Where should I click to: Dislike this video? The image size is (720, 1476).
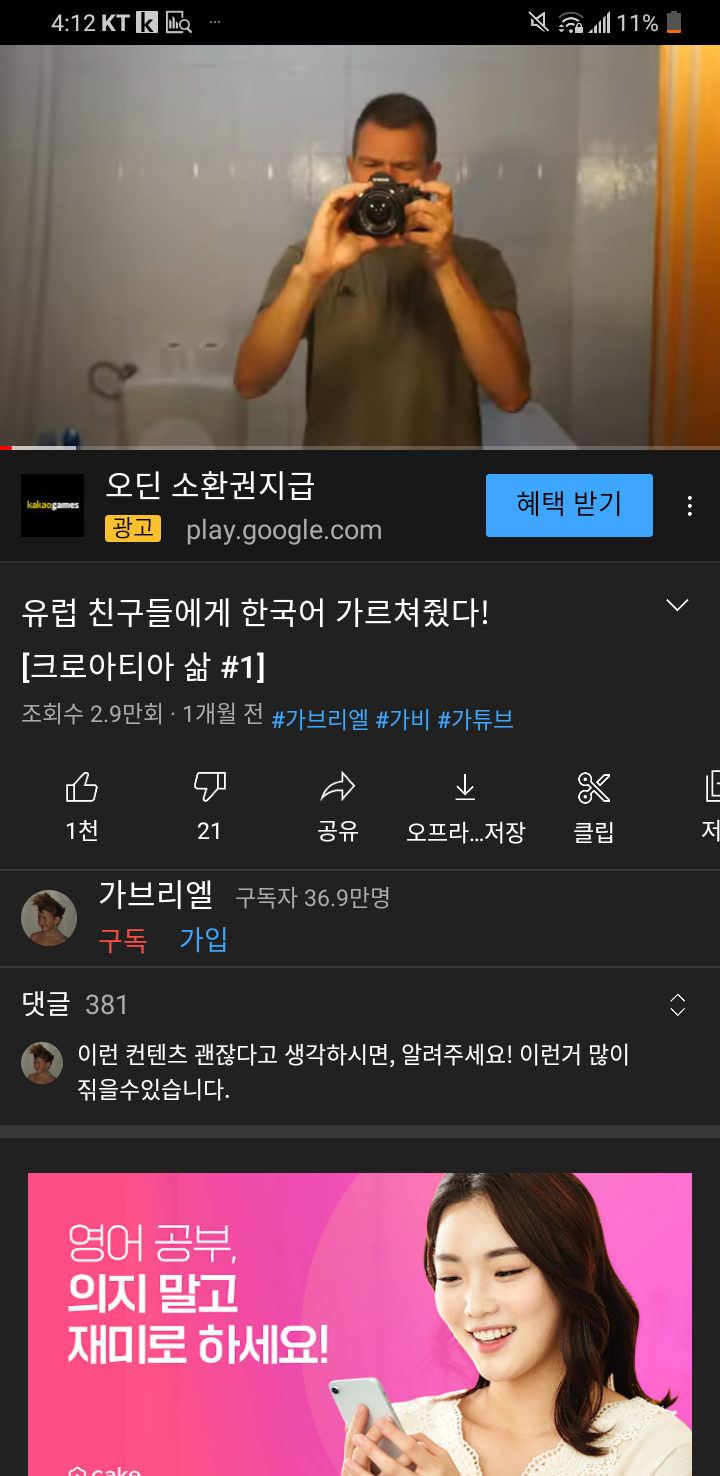(x=209, y=803)
